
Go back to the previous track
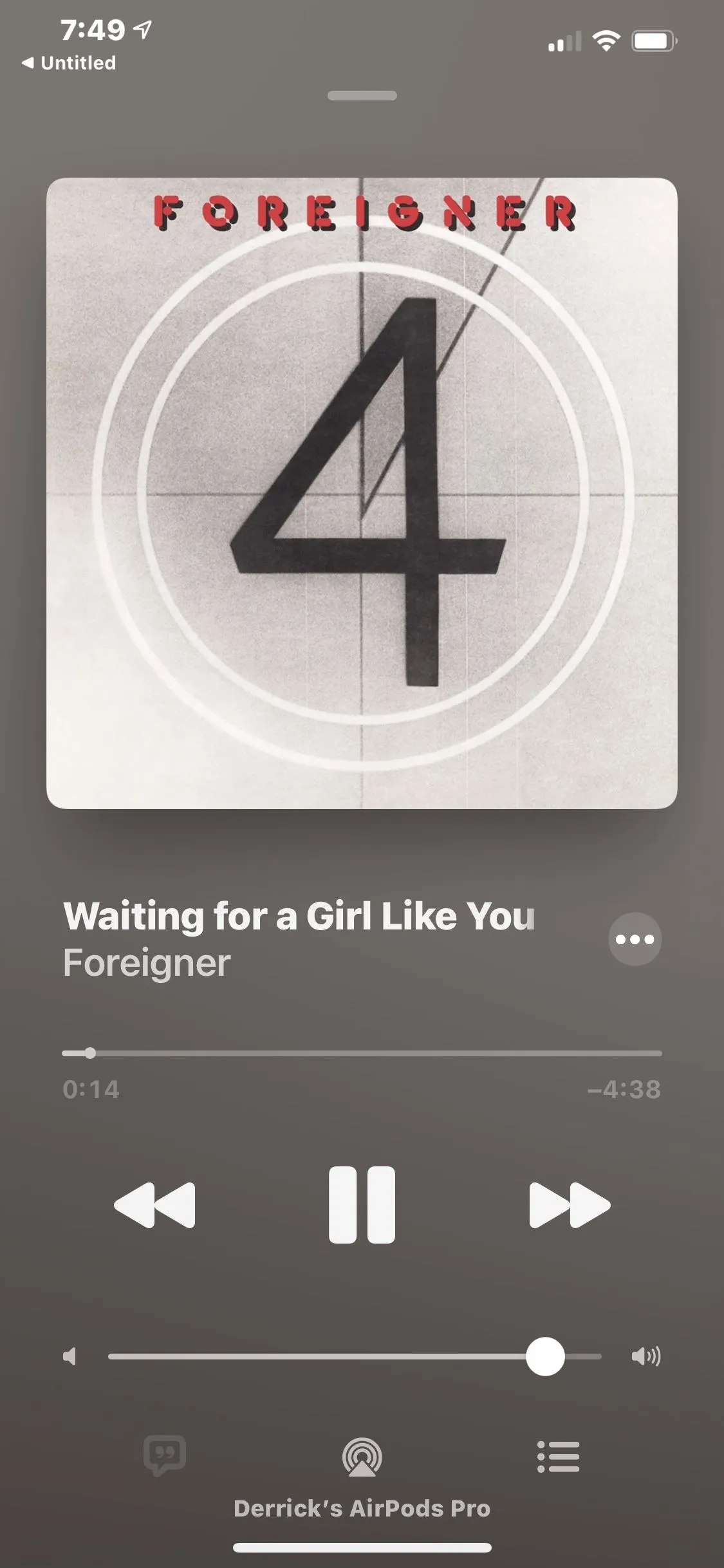click(155, 1205)
